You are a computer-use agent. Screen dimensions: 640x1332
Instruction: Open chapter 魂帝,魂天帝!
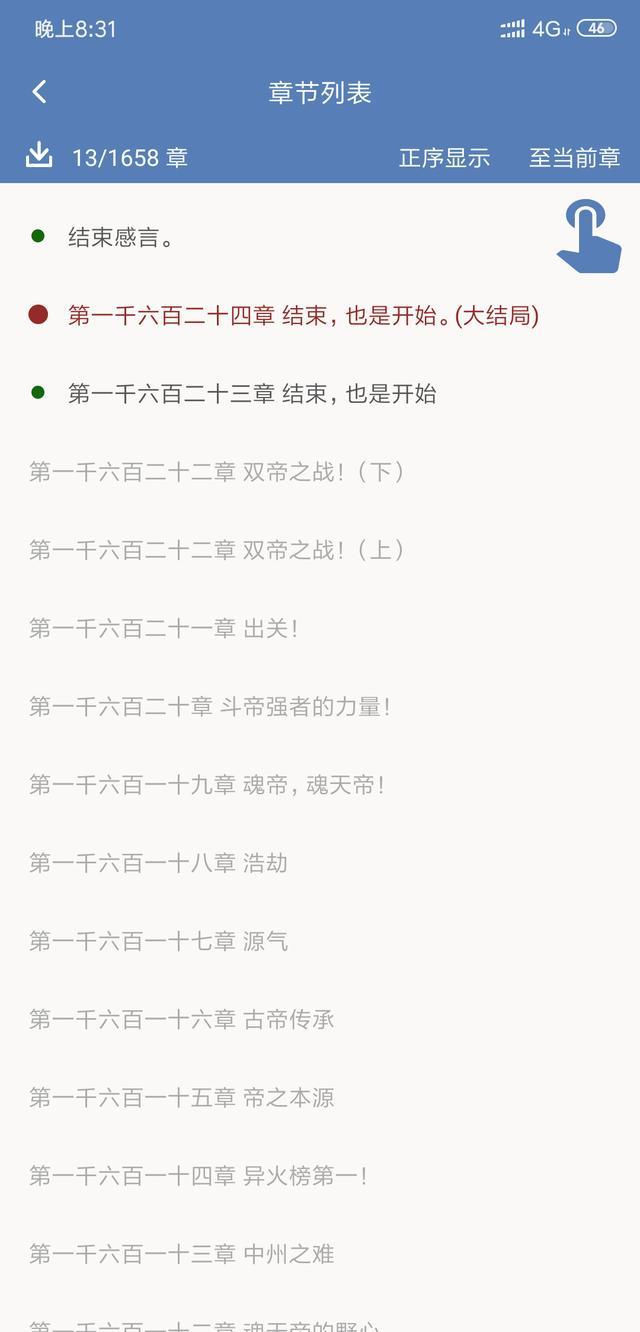coord(320,784)
